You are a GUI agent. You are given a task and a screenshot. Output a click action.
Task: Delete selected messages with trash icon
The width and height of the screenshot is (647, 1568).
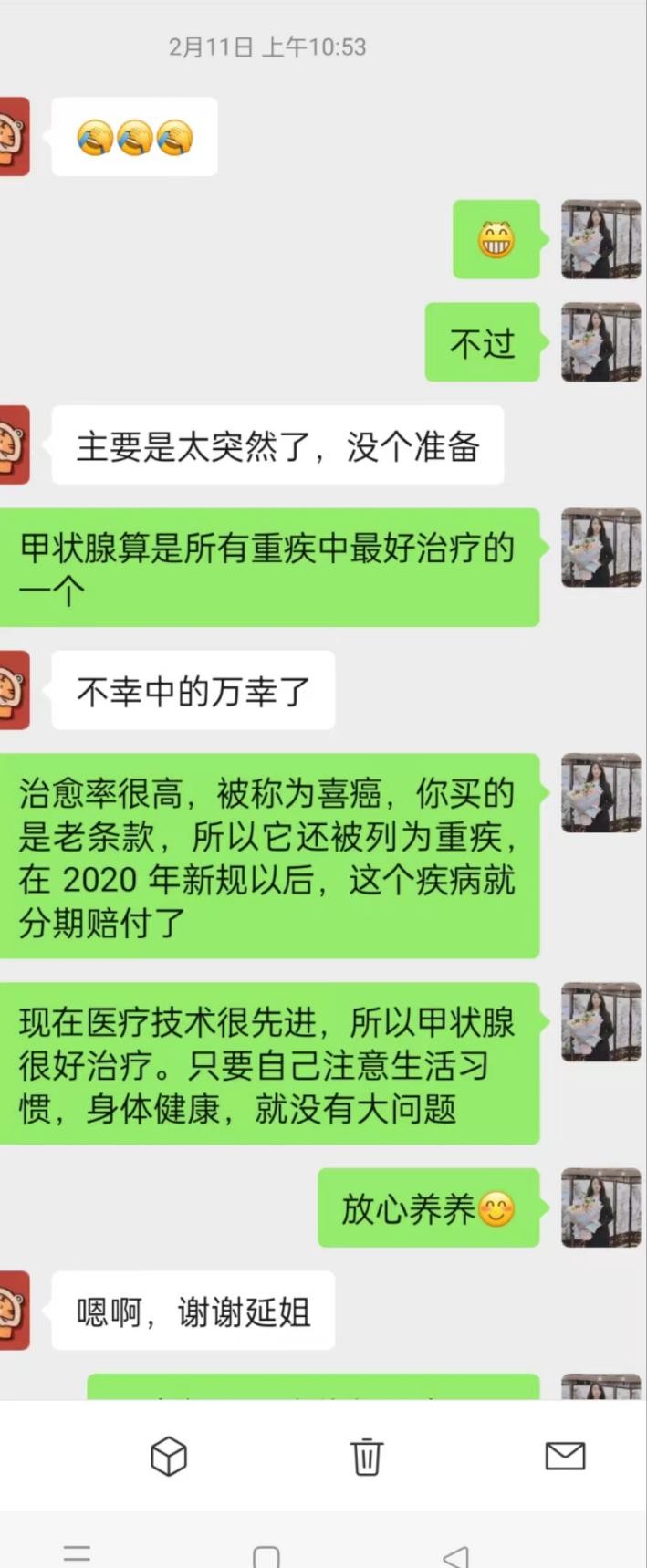tap(367, 1456)
